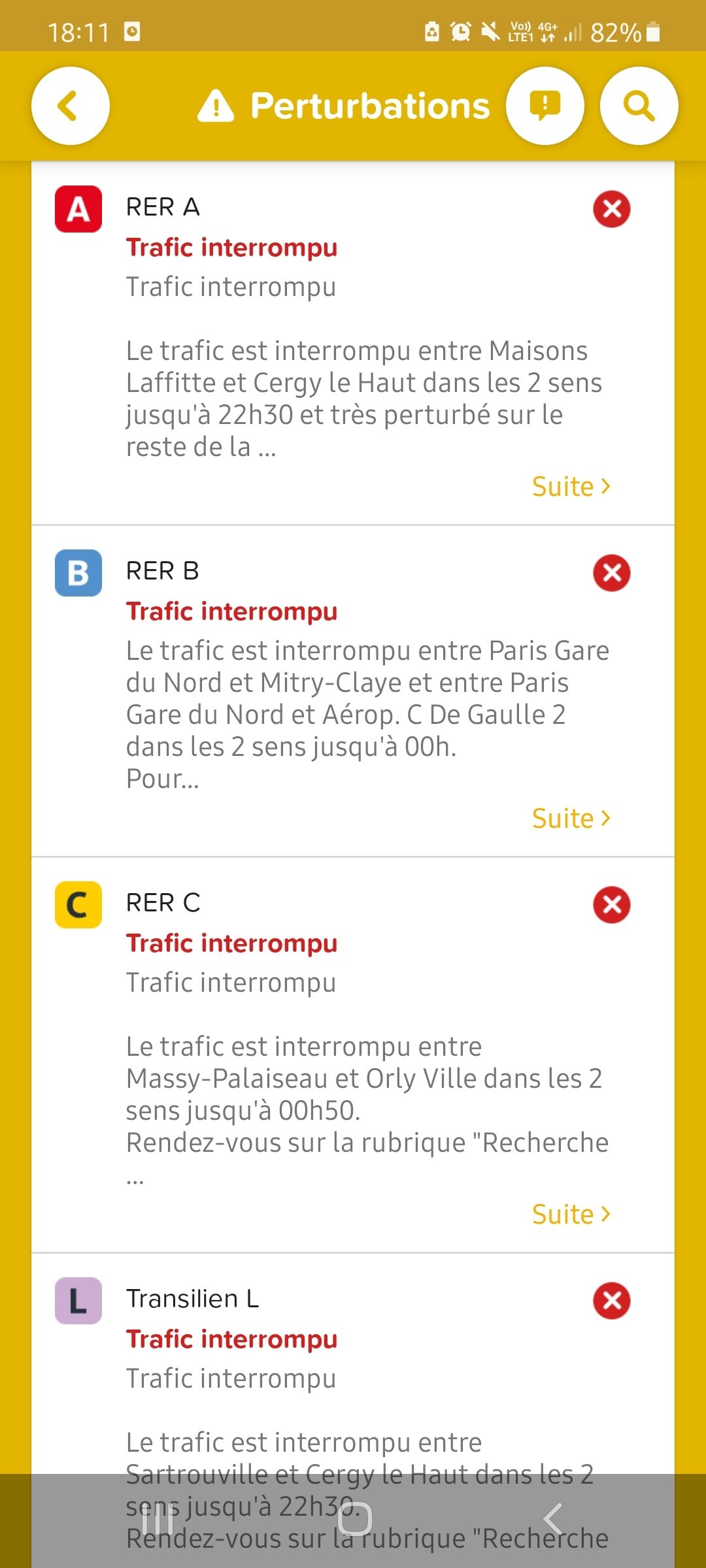Open search with the magnifier icon
This screenshot has height=1568, width=706.
pos(639,106)
